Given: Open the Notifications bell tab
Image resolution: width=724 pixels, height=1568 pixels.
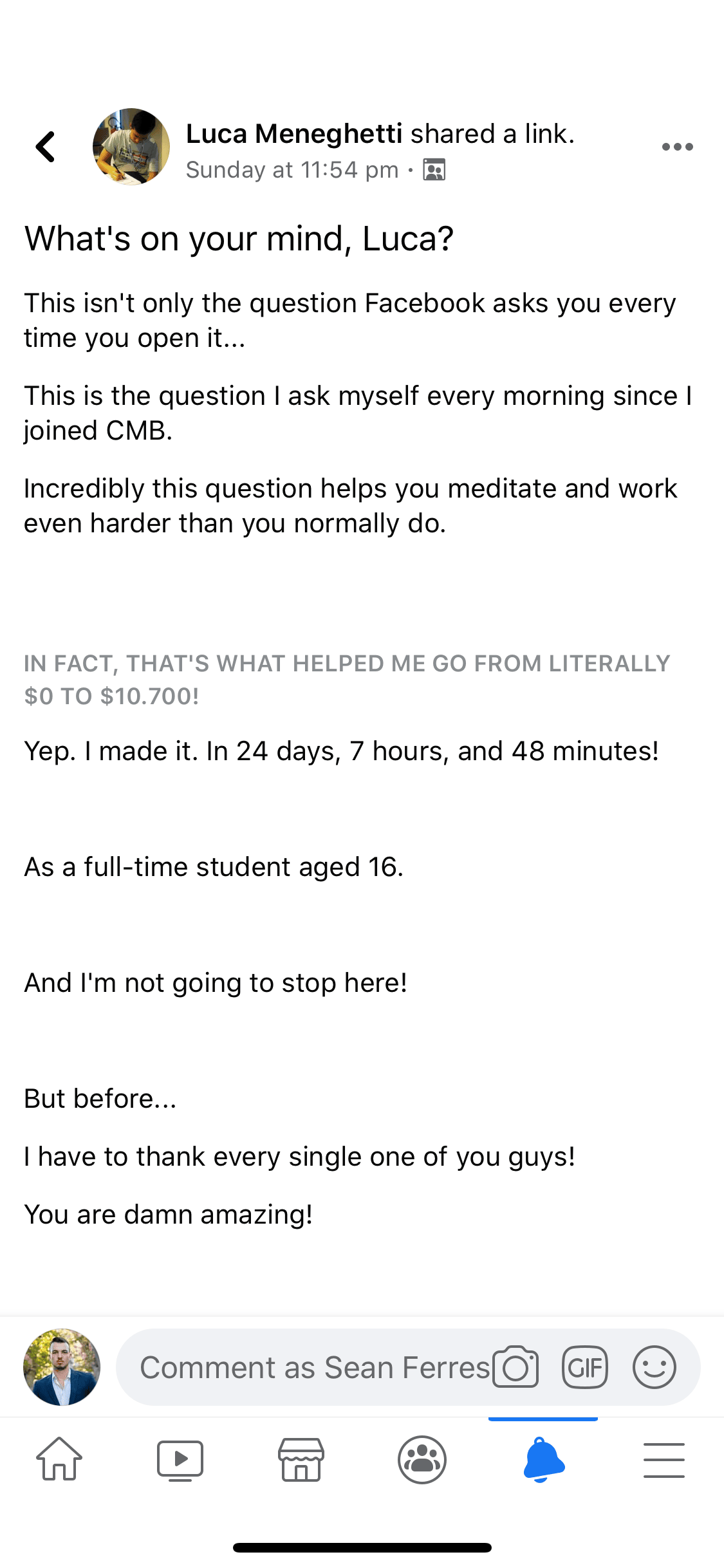Looking at the screenshot, I should [543, 1460].
